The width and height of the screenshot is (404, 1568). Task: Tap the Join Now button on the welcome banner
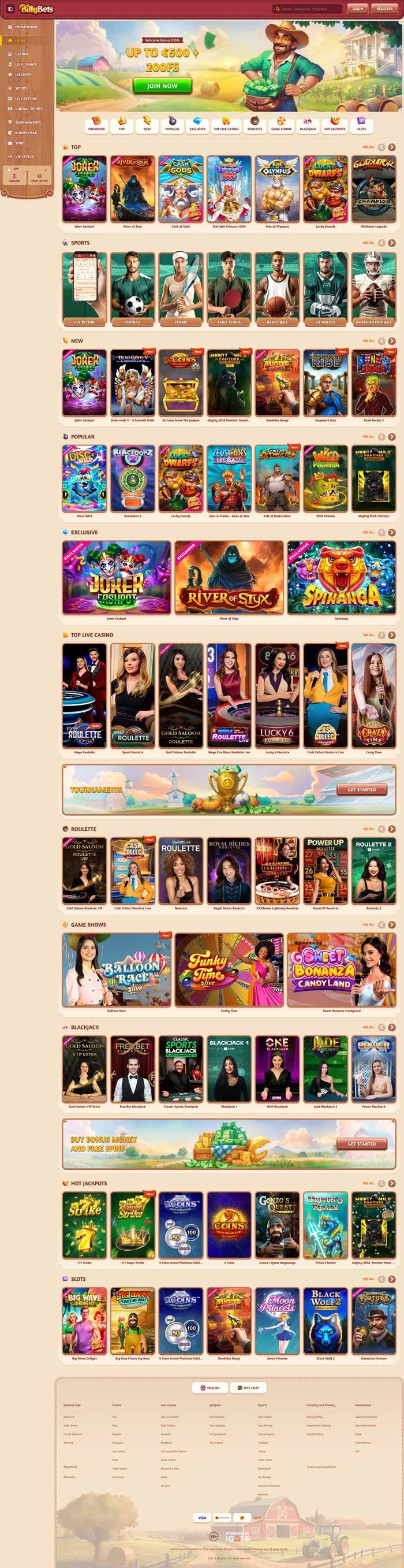click(162, 86)
